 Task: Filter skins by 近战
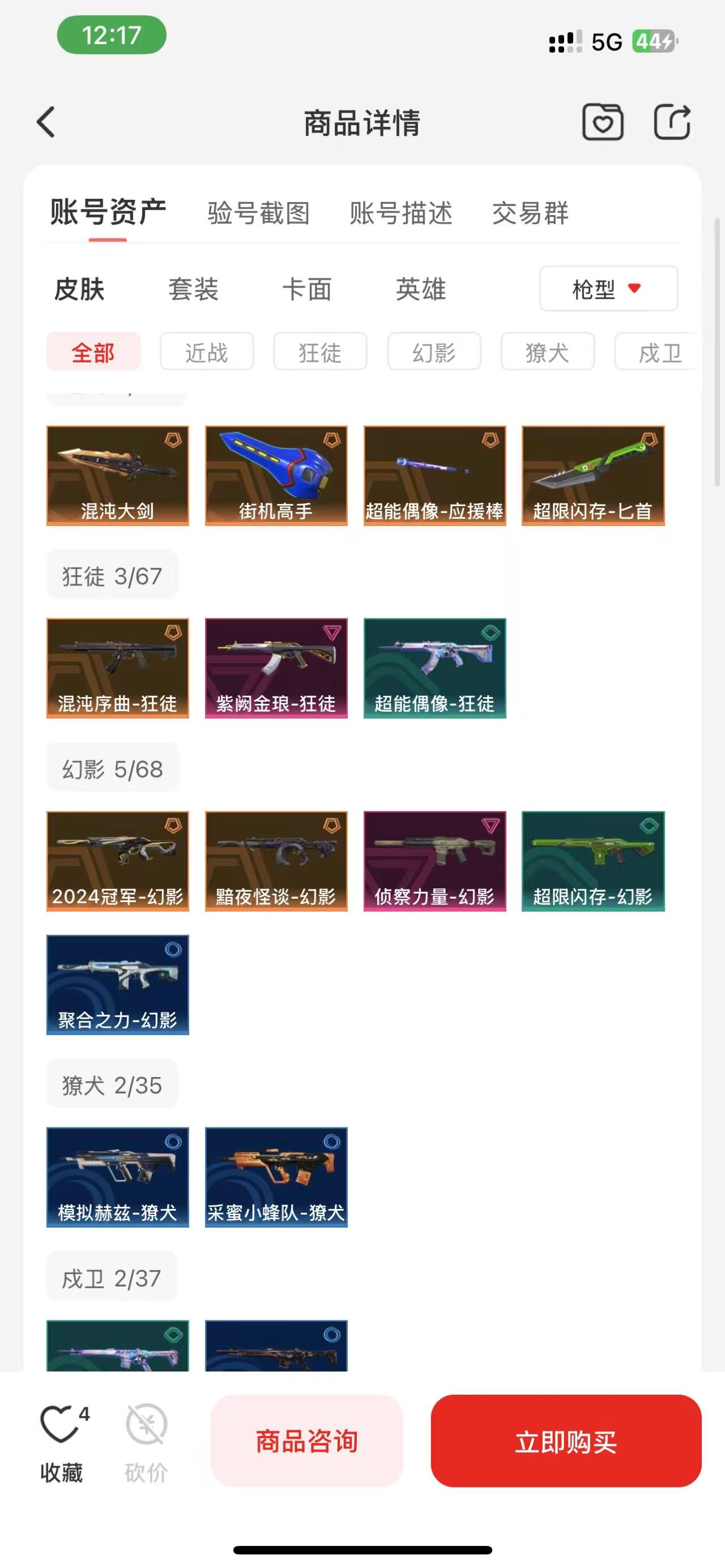pos(206,352)
